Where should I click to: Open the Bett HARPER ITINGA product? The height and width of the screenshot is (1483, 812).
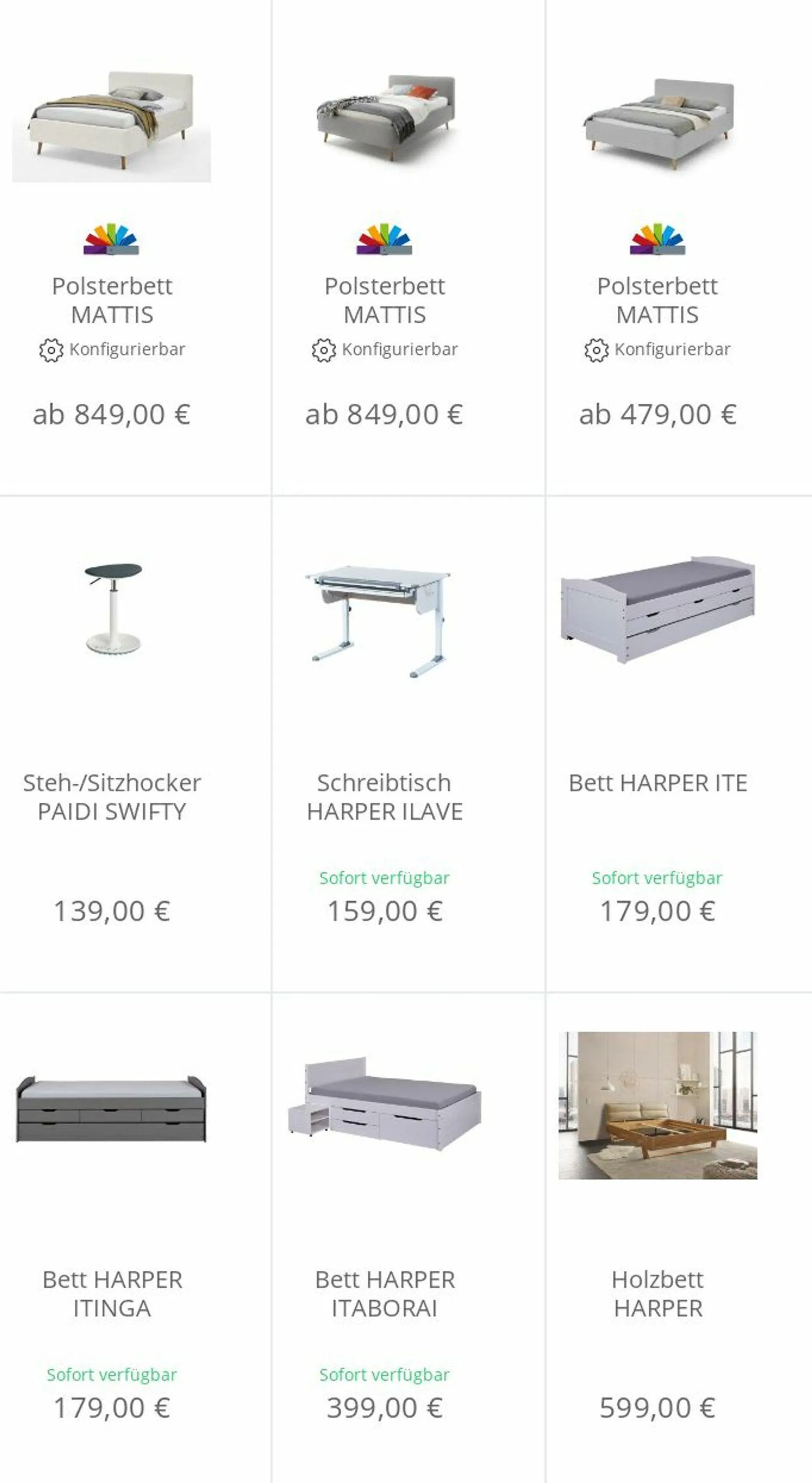pyautogui.click(x=112, y=1293)
